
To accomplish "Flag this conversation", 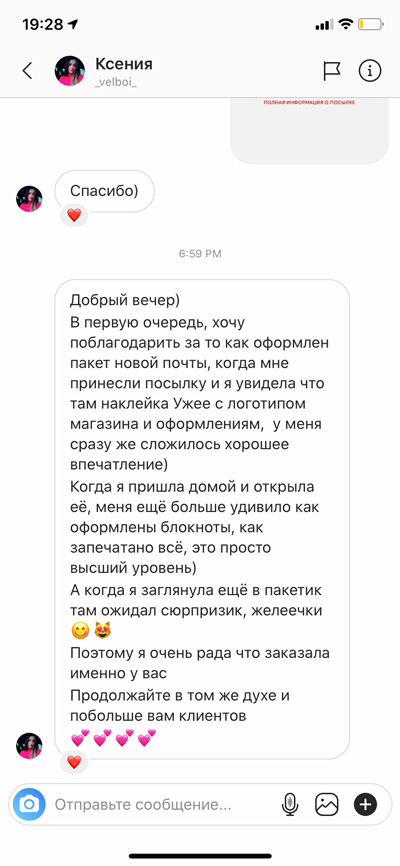I will pyautogui.click(x=331, y=71).
